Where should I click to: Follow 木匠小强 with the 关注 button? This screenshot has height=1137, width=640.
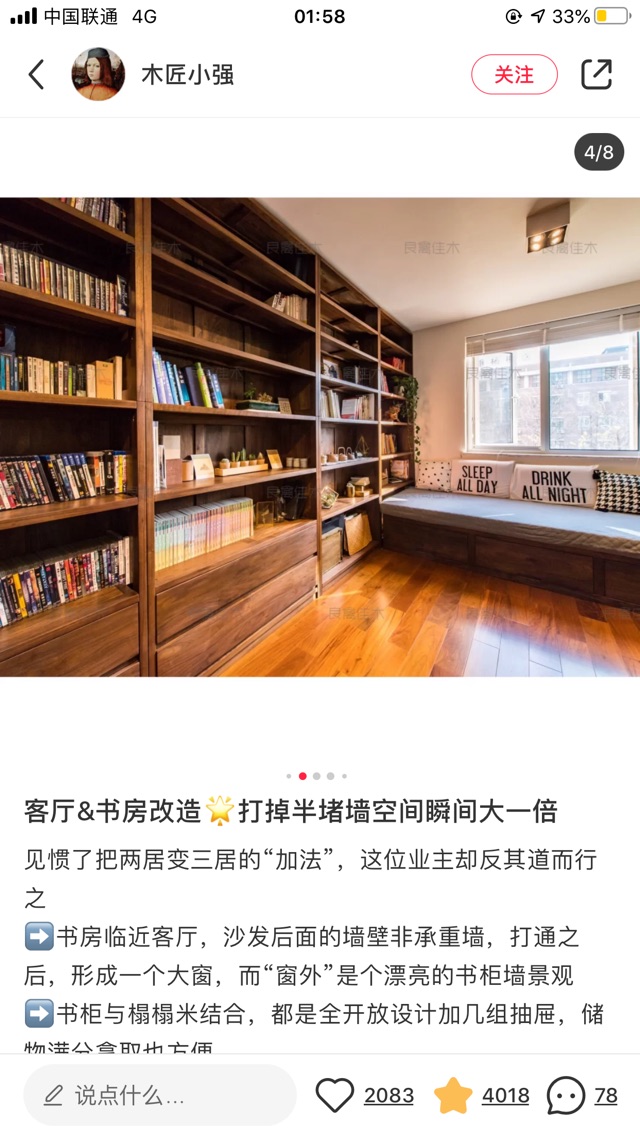514,75
